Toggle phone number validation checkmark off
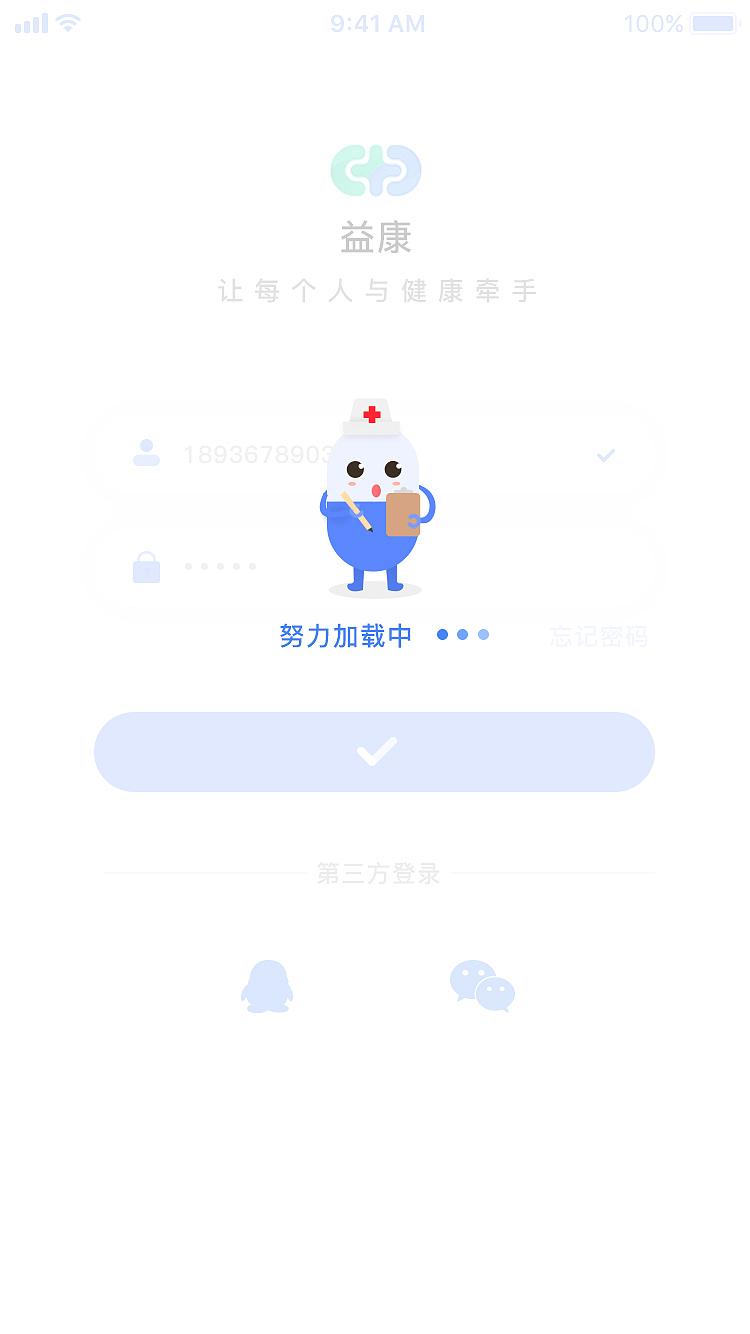 point(606,455)
